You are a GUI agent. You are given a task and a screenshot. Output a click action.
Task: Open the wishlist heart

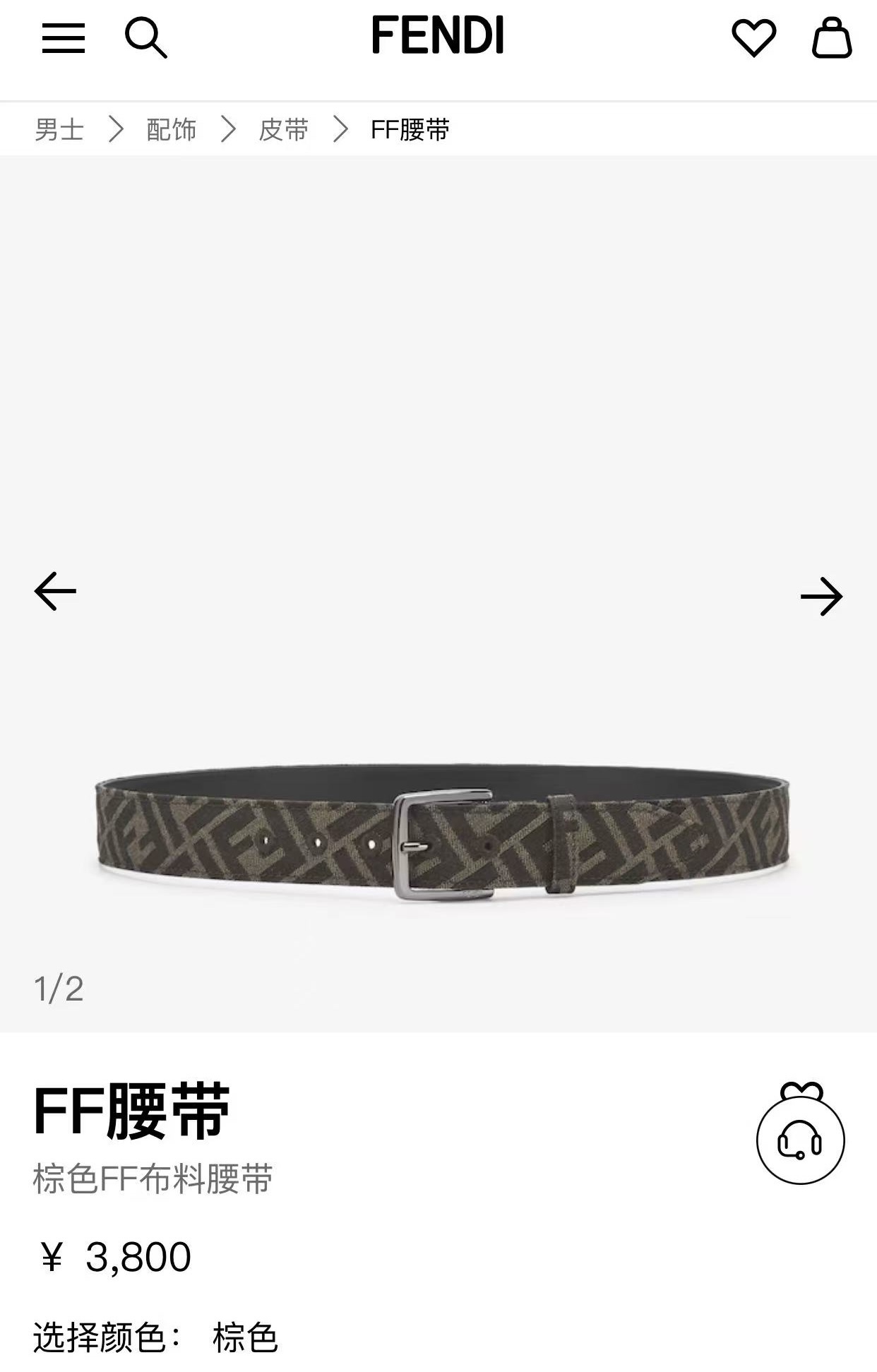tap(753, 37)
